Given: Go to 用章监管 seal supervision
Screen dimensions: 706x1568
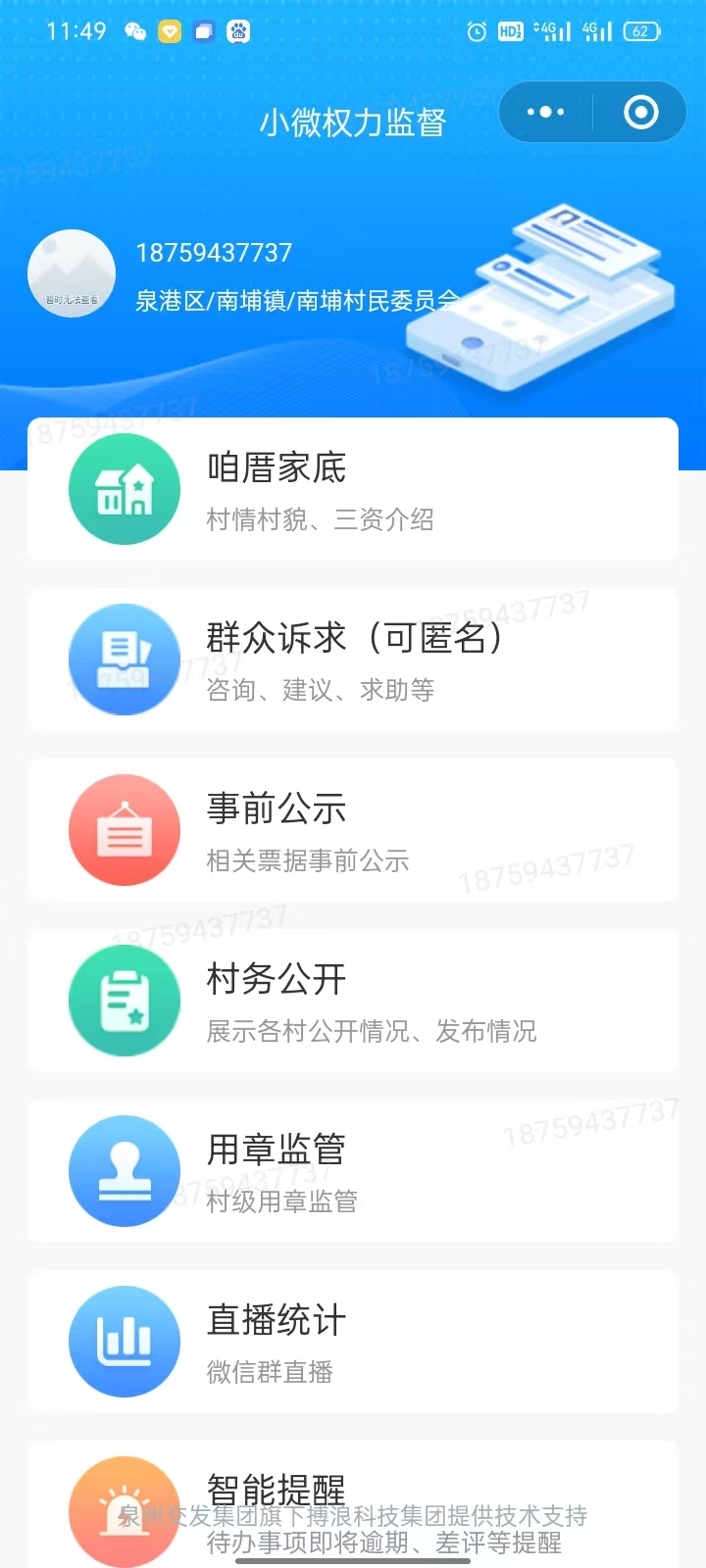Looking at the screenshot, I should [x=353, y=1171].
